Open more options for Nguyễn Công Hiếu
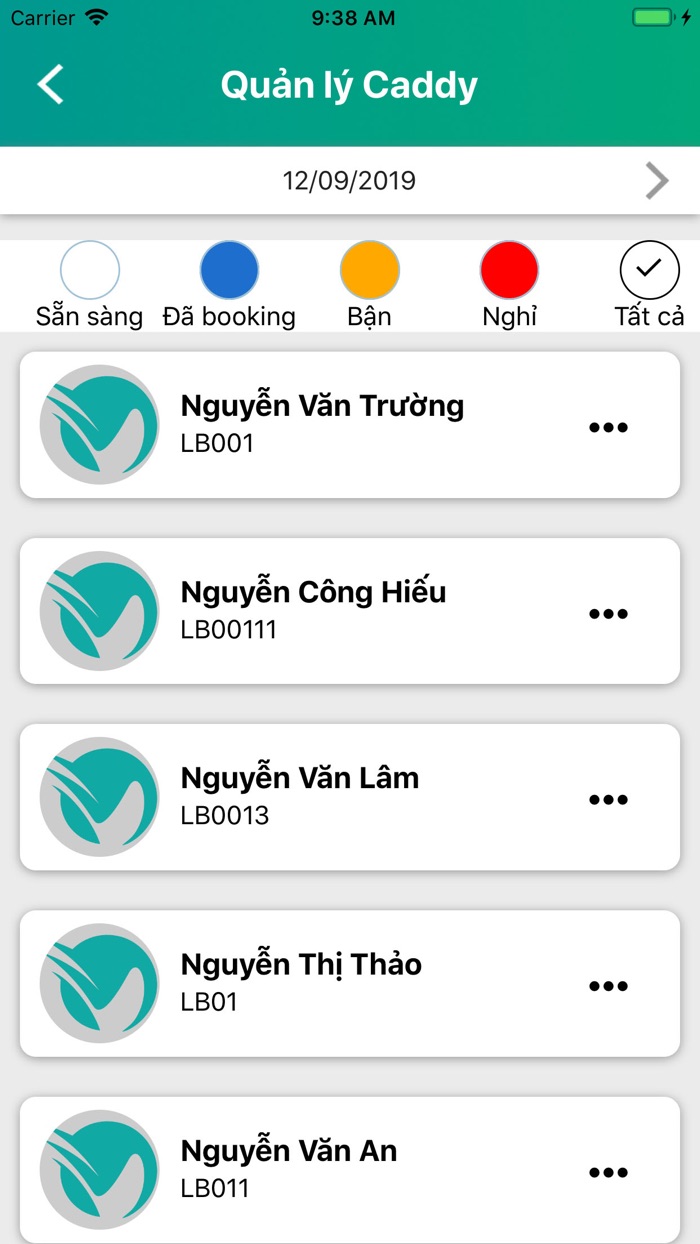The height and width of the screenshot is (1244, 700). pyautogui.click(x=608, y=613)
